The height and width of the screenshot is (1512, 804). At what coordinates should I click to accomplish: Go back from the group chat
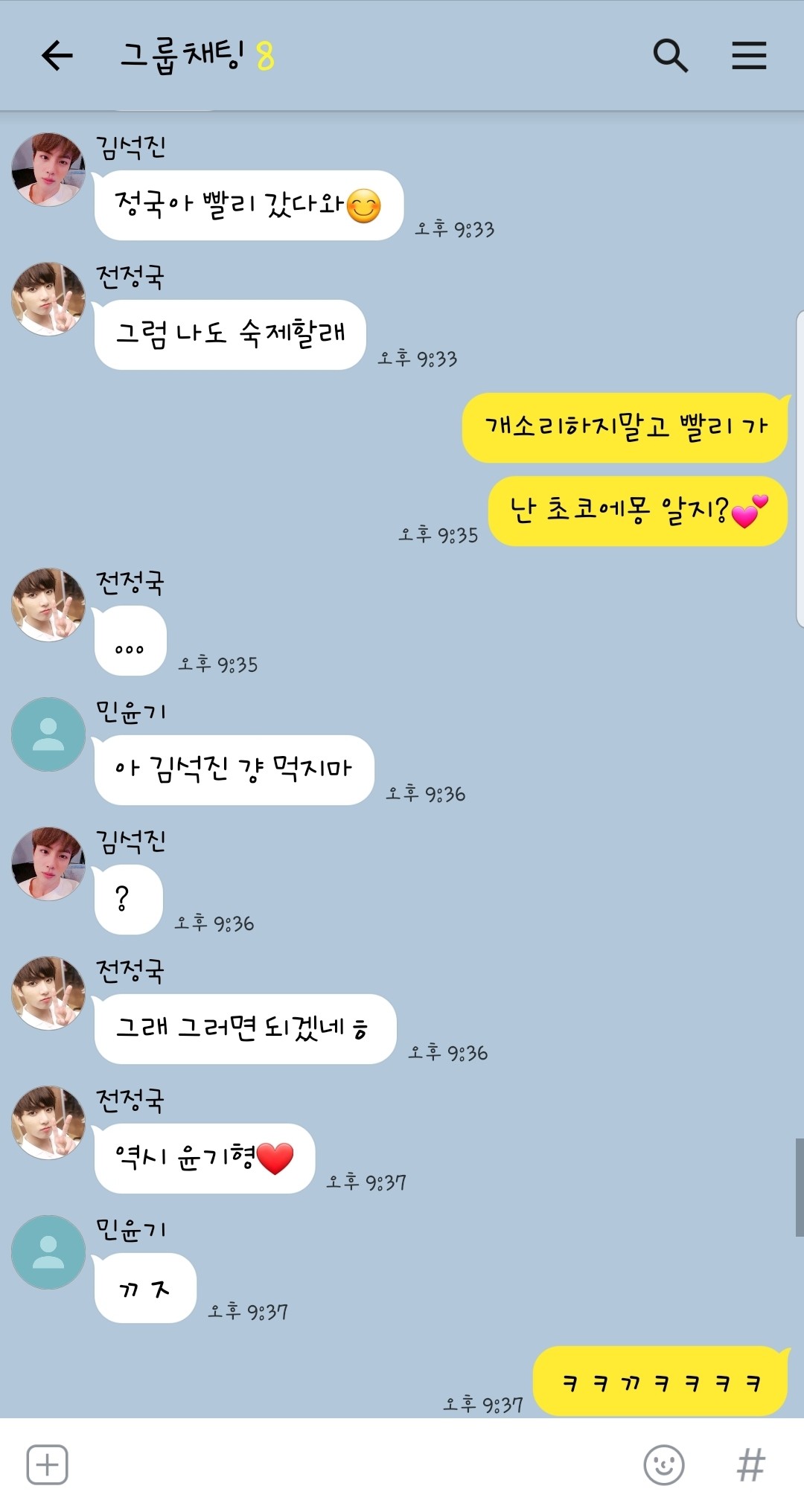pos(57,56)
